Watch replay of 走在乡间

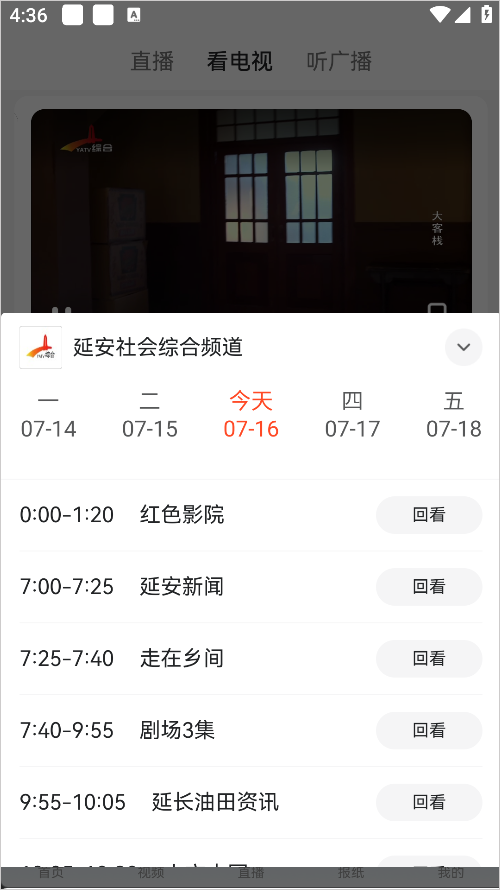pyautogui.click(x=429, y=658)
